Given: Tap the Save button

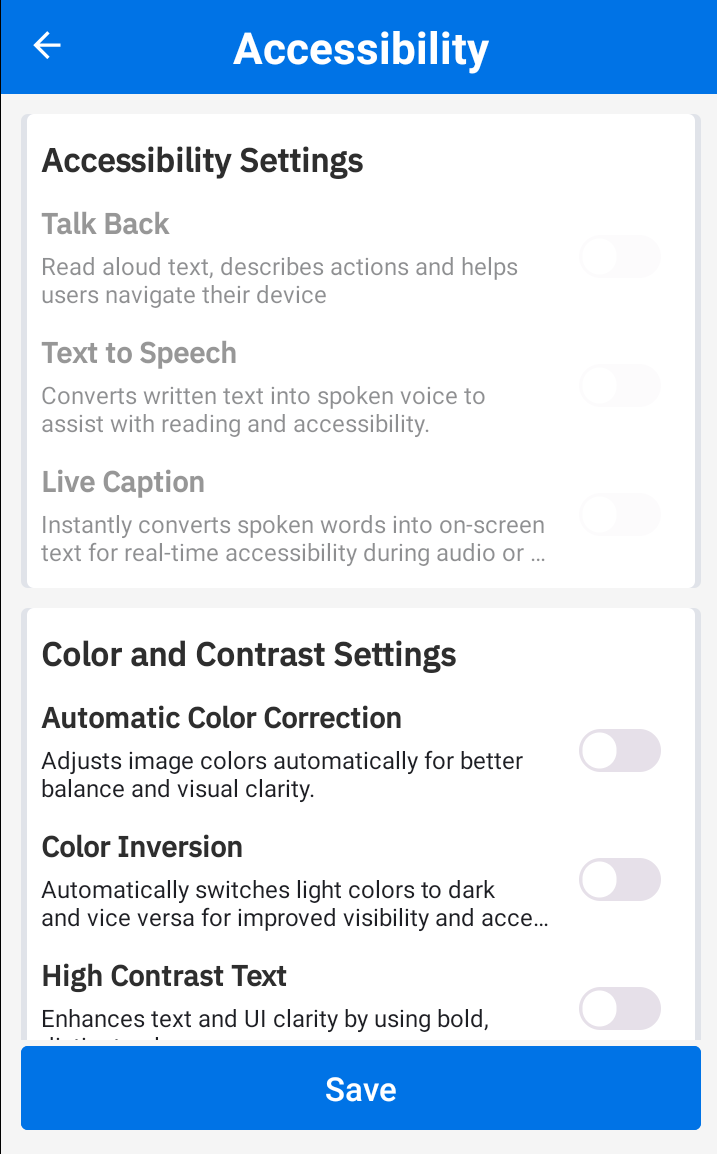Looking at the screenshot, I should (x=361, y=1088).
